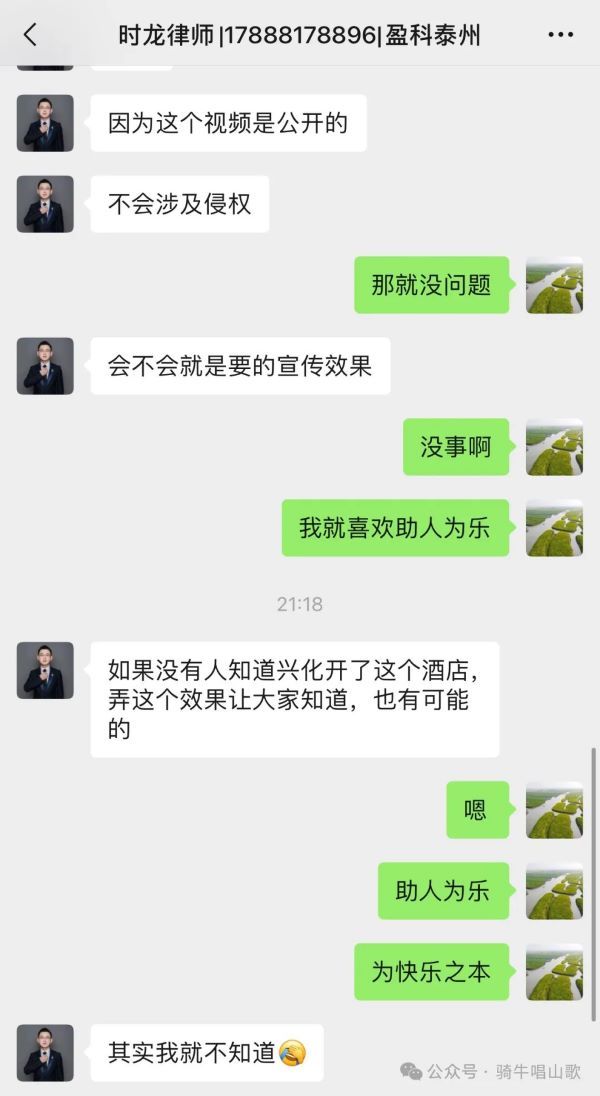Open the chat info overflow menu
Screen dimensions: 600x1096
coord(560,36)
